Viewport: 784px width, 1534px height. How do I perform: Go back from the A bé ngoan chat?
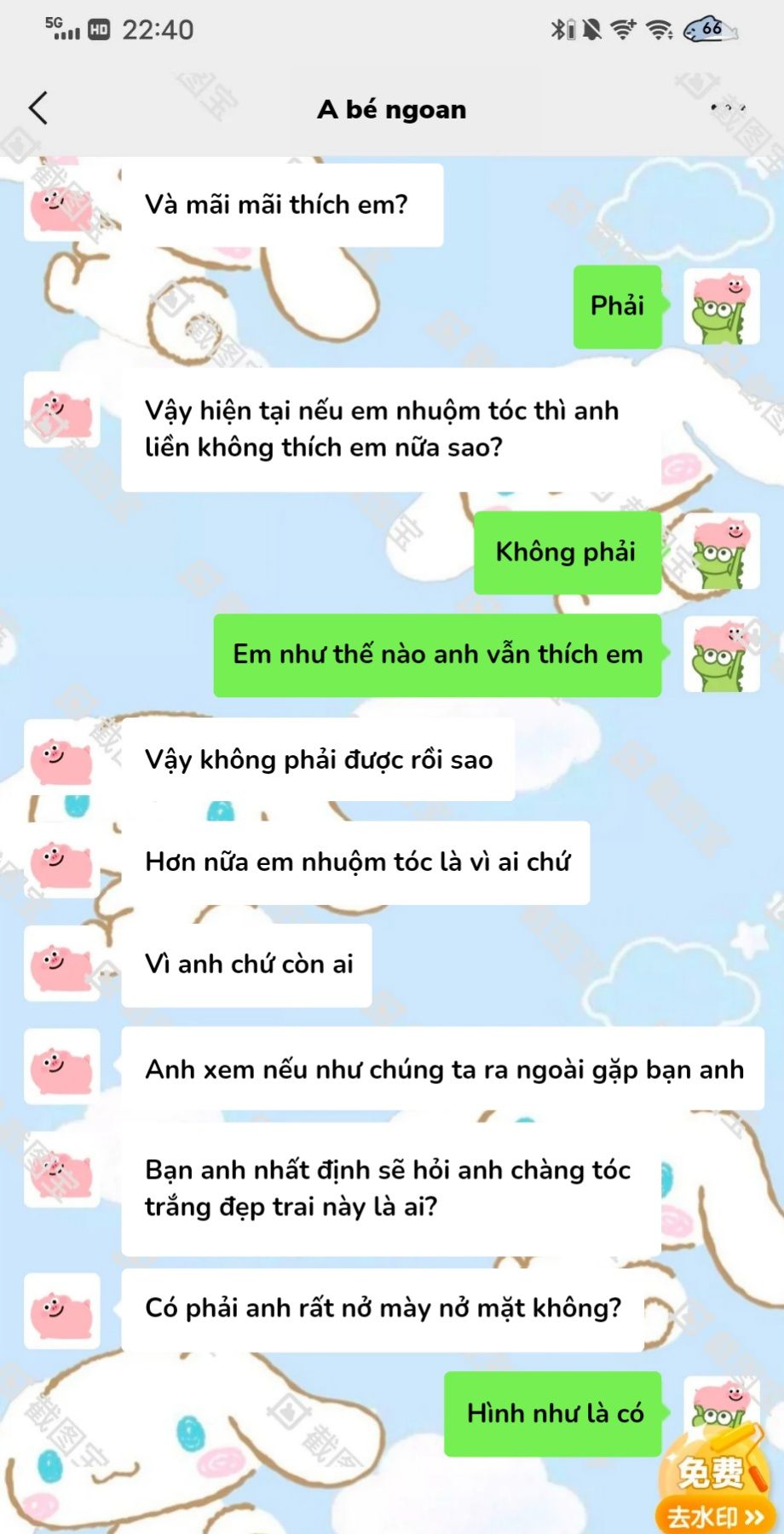pos(38,108)
